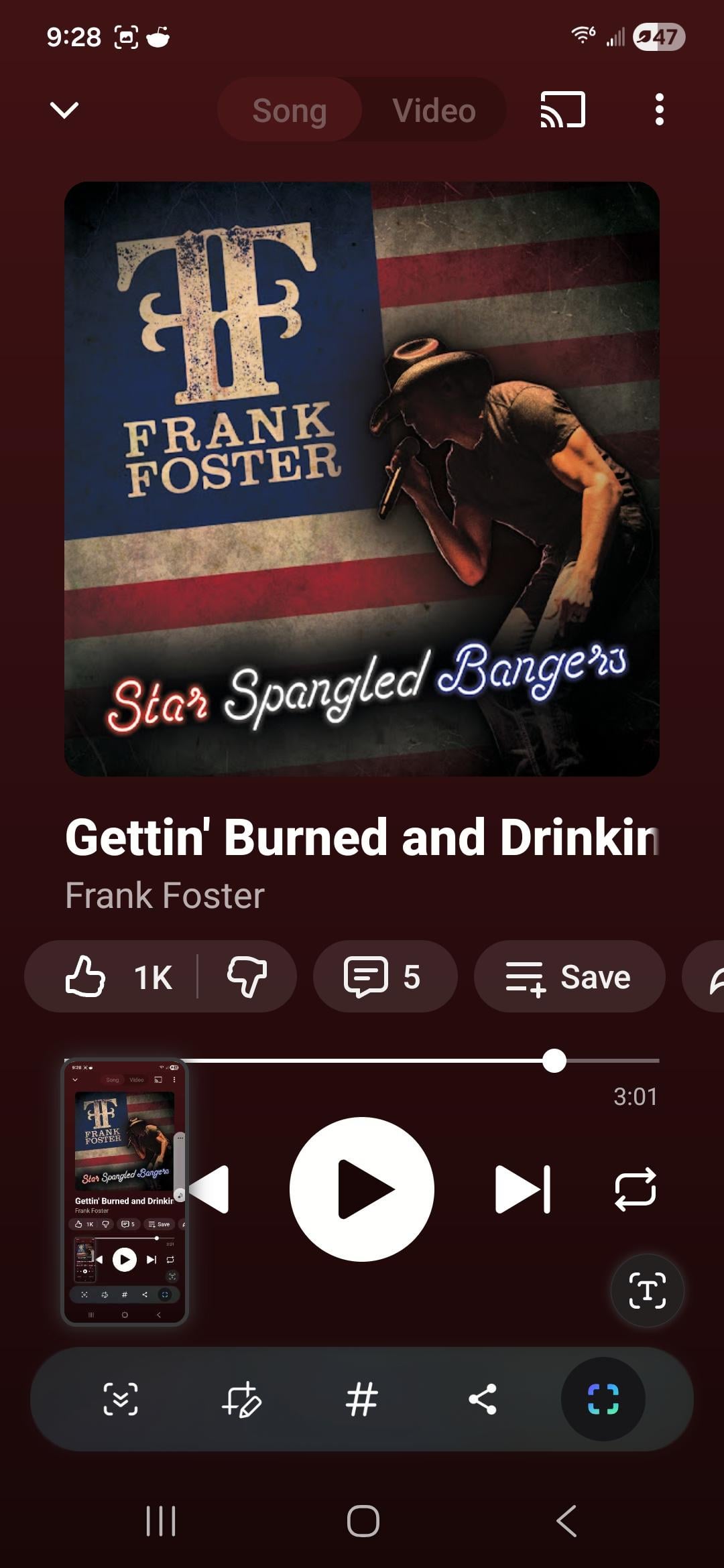This screenshot has height=1568, width=724.
Task: Dislike the song with thumbs down
Action: [x=247, y=977]
